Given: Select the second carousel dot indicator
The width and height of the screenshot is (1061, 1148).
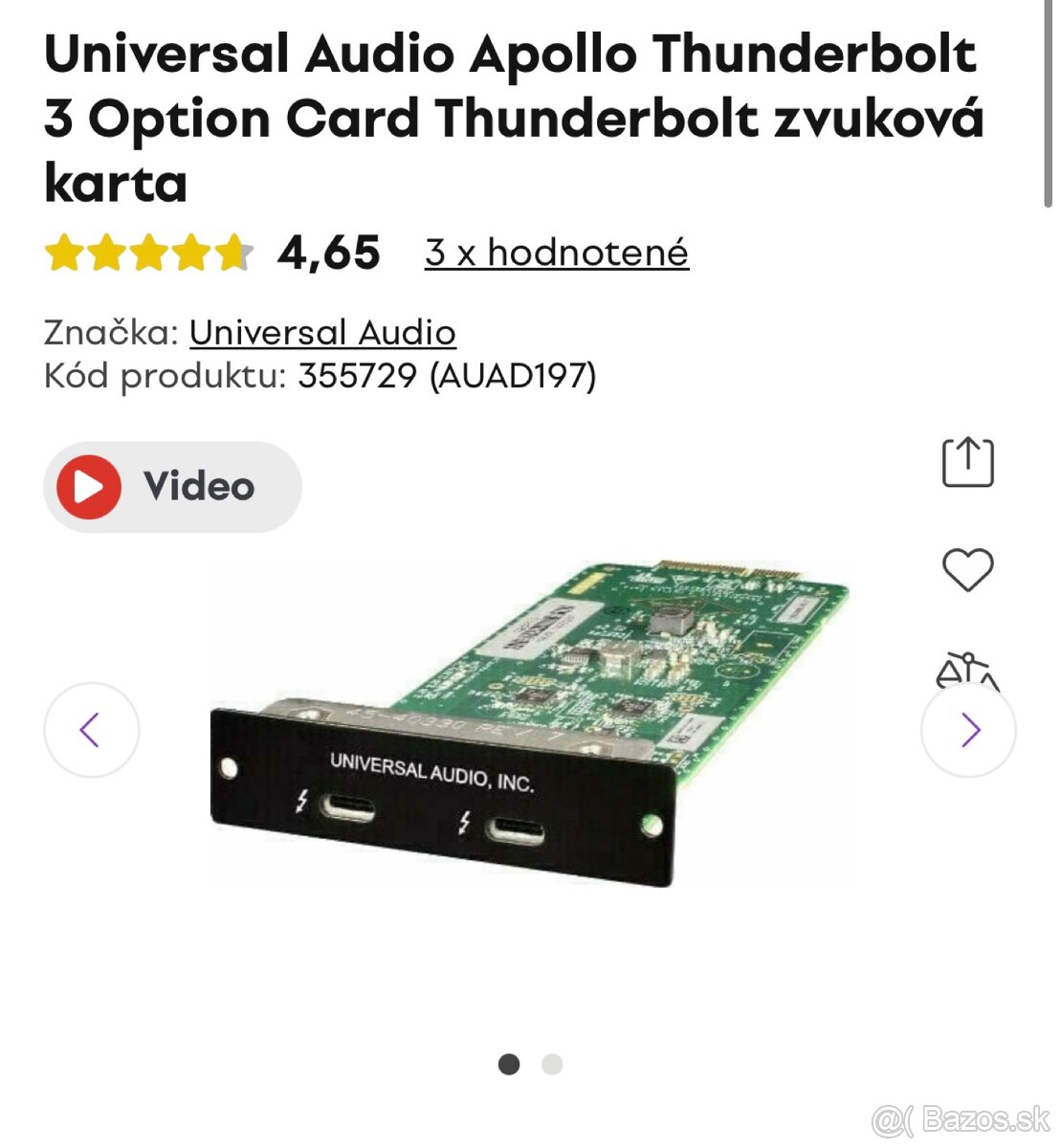Looking at the screenshot, I should pos(552,1064).
